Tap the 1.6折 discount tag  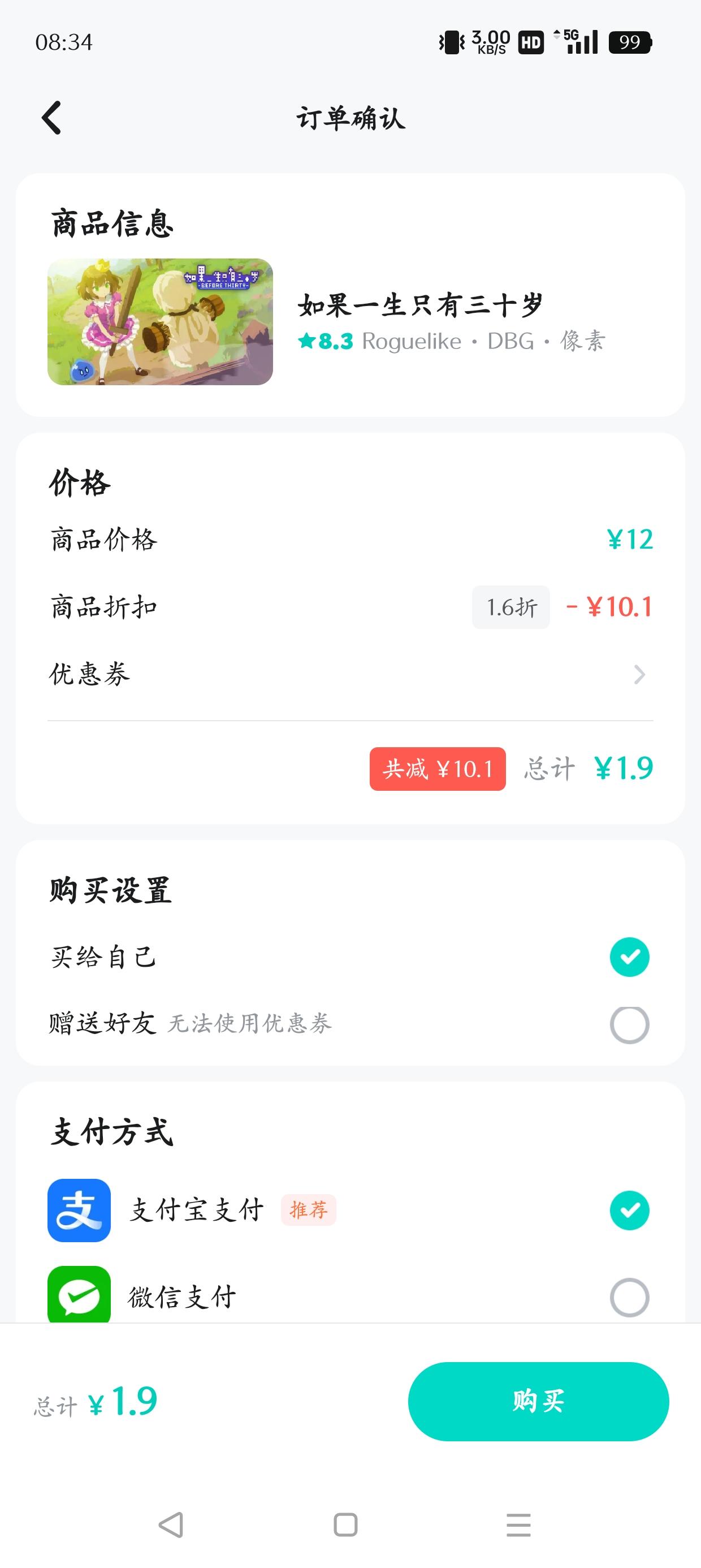pyautogui.click(x=511, y=606)
